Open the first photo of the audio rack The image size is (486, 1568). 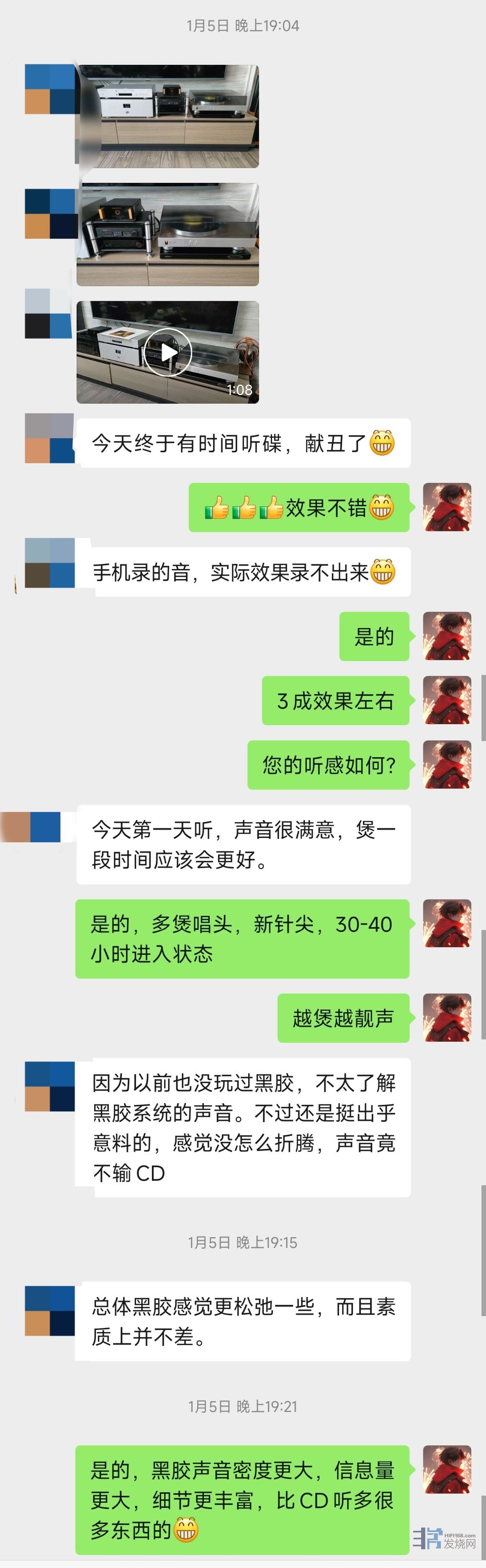point(168,115)
